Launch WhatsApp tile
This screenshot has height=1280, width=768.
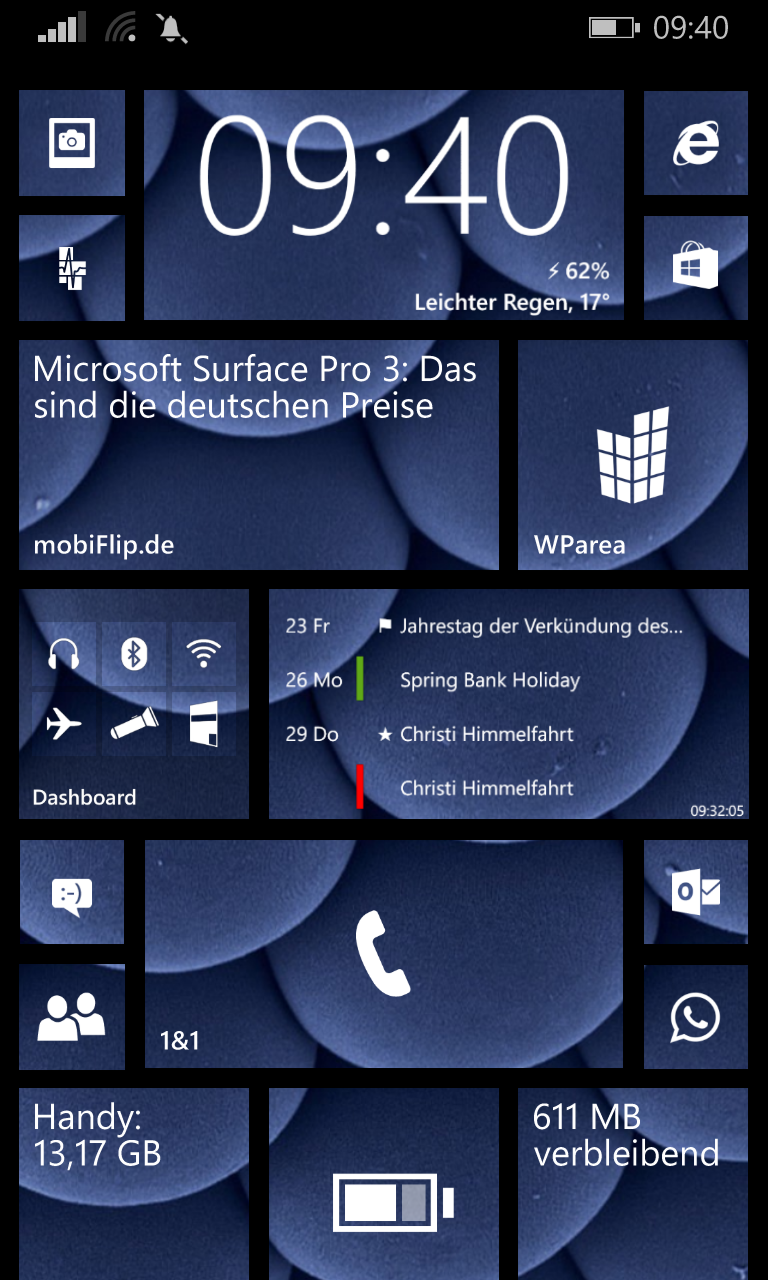696,1017
